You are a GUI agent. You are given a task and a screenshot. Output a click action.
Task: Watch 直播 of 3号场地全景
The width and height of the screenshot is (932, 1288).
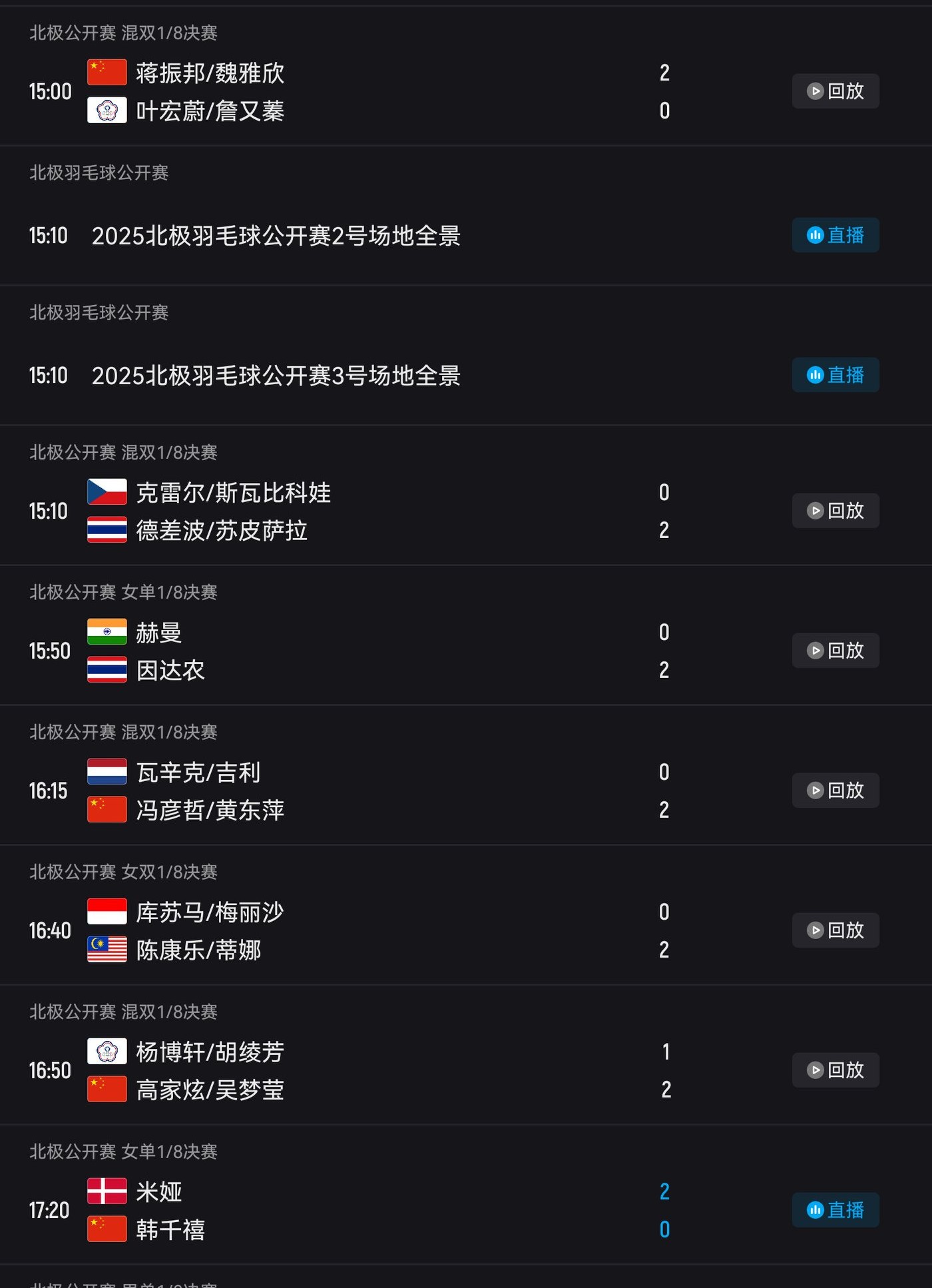[835, 375]
